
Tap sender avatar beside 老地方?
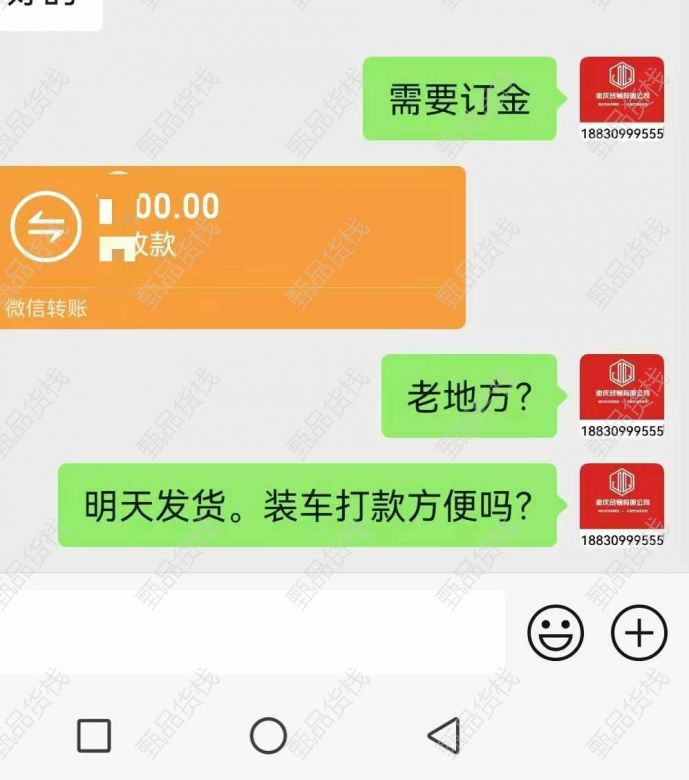pyautogui.click(x=621, y=389)
